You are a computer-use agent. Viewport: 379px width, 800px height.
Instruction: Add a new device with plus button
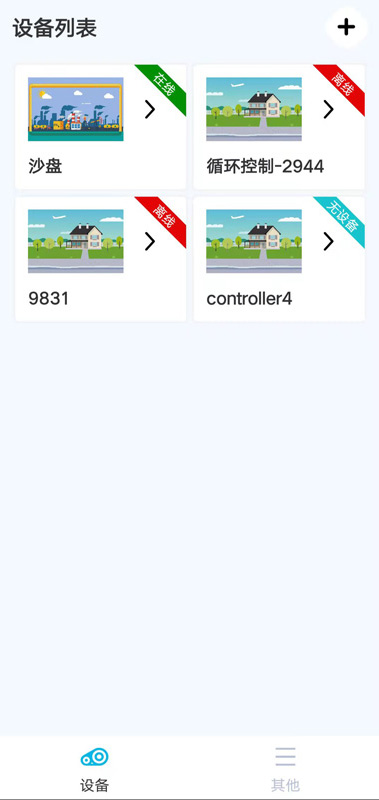tap(346, 27)
